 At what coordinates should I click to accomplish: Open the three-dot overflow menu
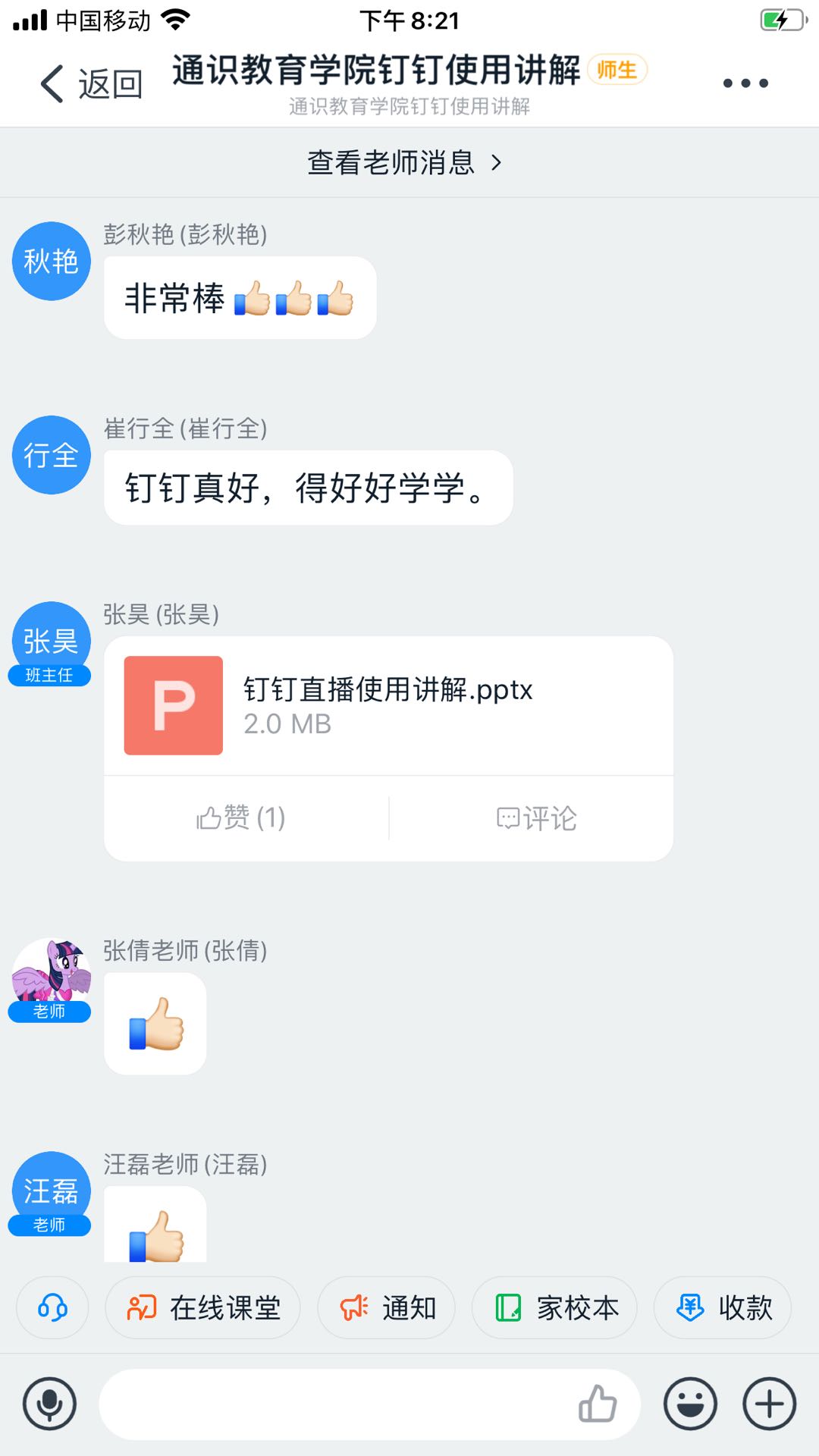pyautogui.click(x=745, y=83)
